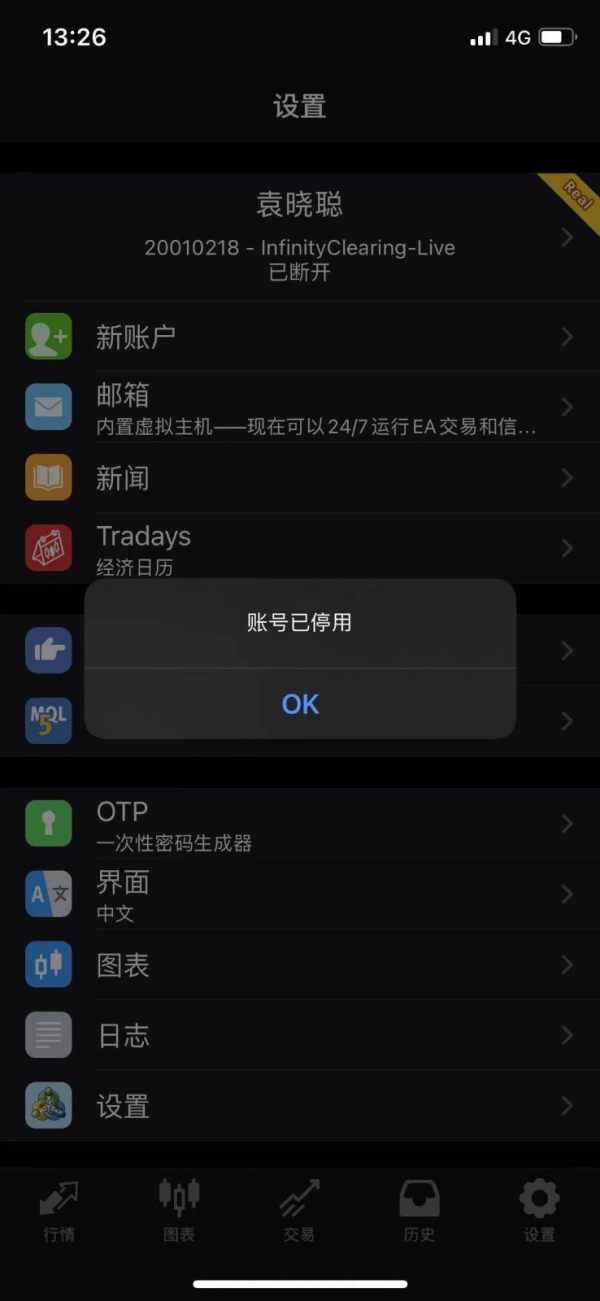Open the 图表 settings row
Screen dimensions: 600x1301
click(300, 965)
